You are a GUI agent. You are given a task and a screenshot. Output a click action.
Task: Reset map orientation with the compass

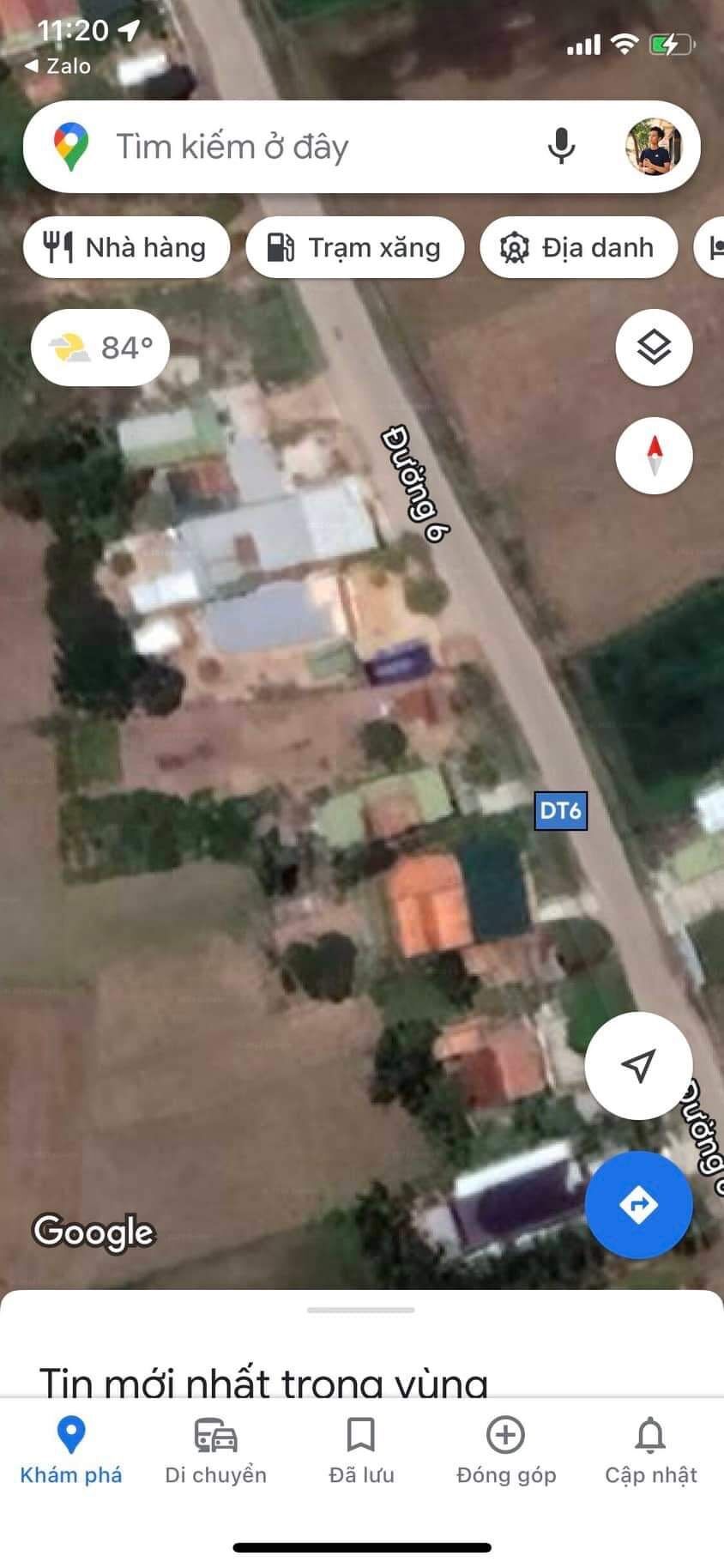click(654, 455)
